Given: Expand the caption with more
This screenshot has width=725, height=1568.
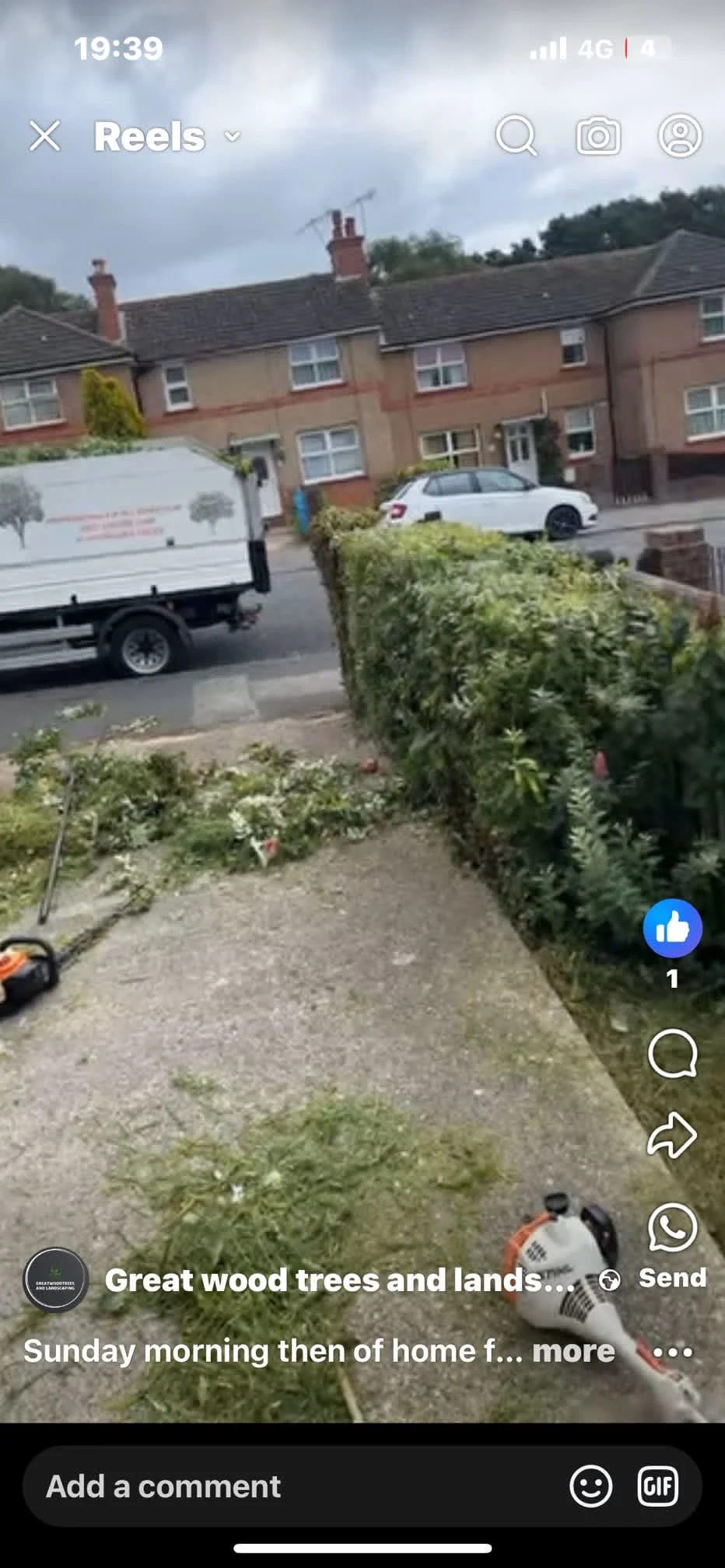Looking at the screenshot, I should coord(573,1351).
